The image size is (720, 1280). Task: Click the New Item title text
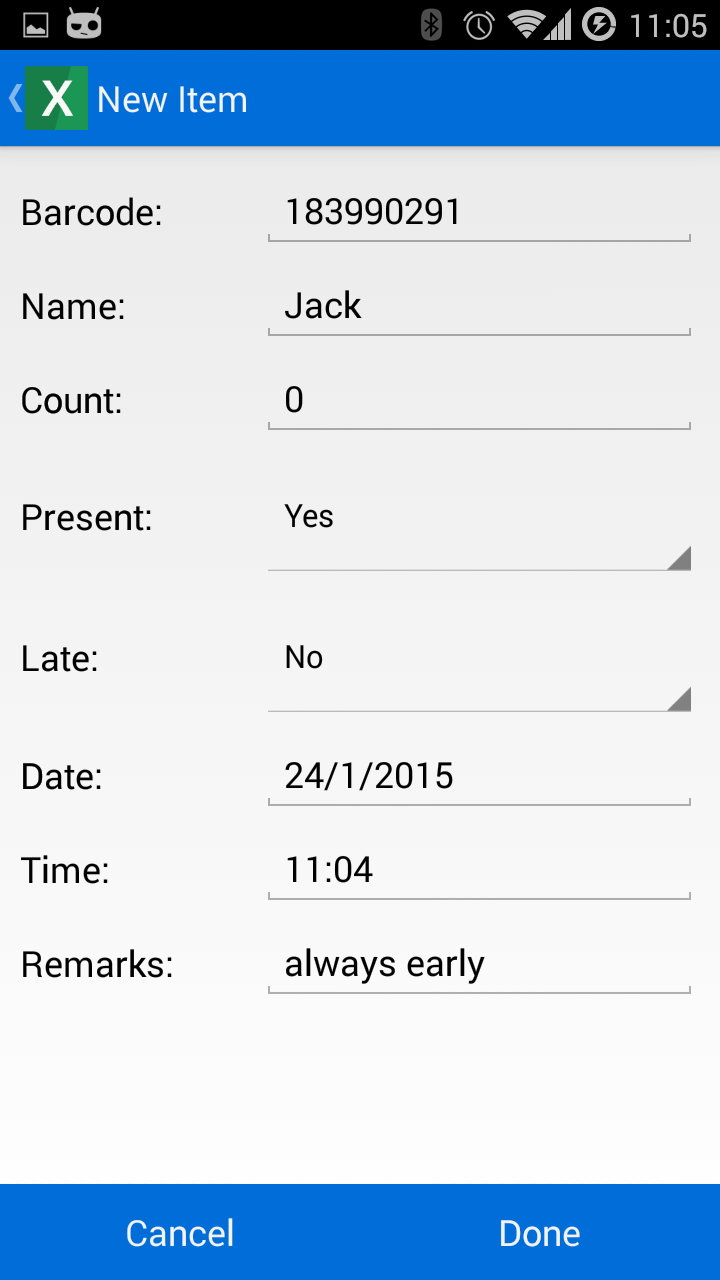[x=172, y=98]
